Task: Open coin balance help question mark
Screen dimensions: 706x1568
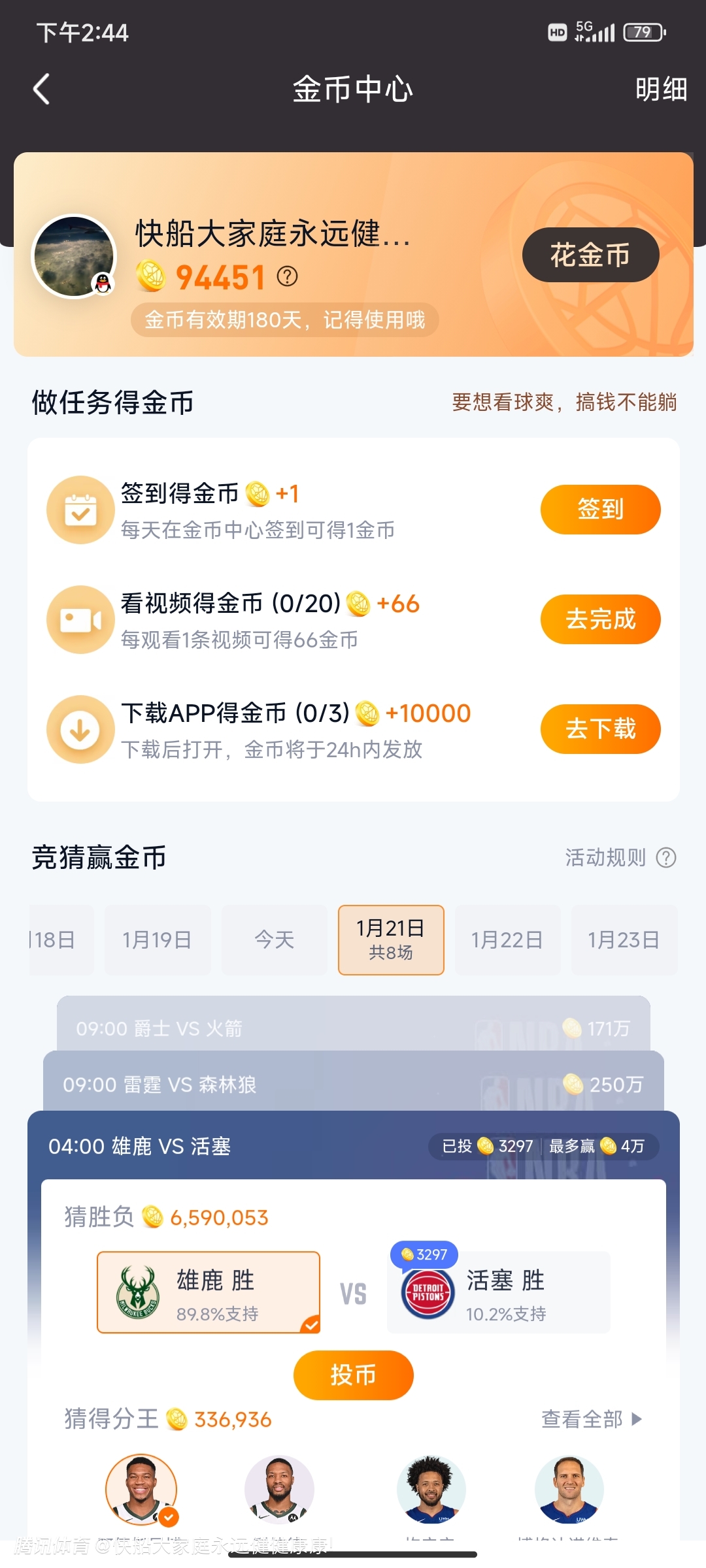Action: (287, 277)
